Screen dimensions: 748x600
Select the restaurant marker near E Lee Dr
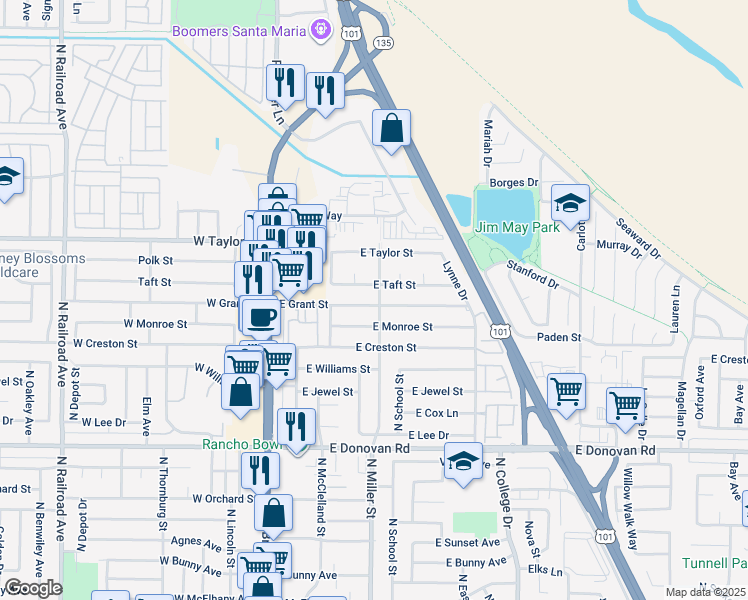tap(295, 426)
